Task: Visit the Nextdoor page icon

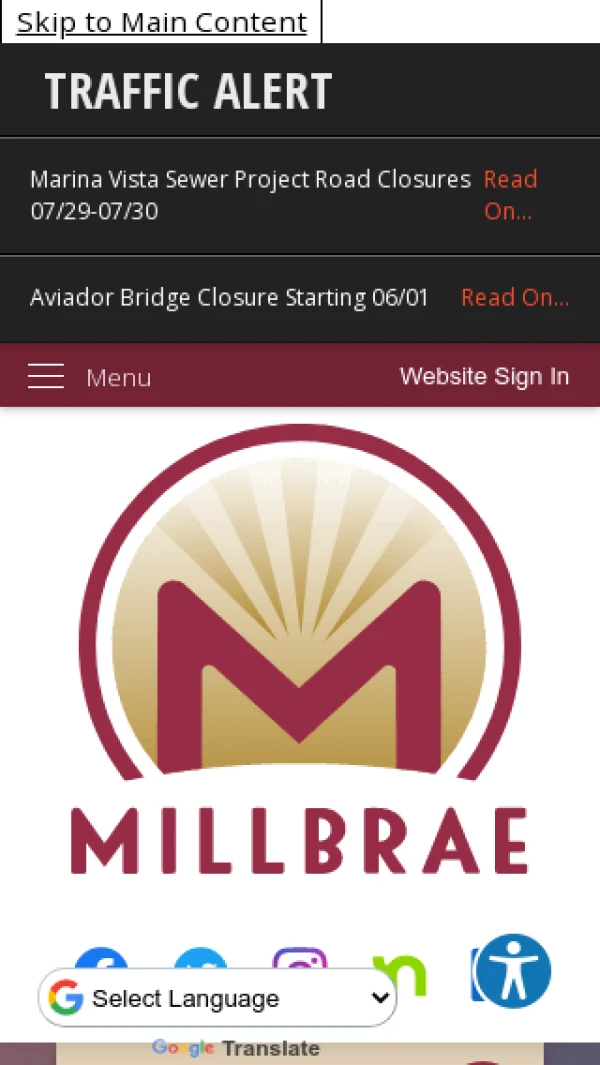Action: pyautogui.click(x=401, y=975)
